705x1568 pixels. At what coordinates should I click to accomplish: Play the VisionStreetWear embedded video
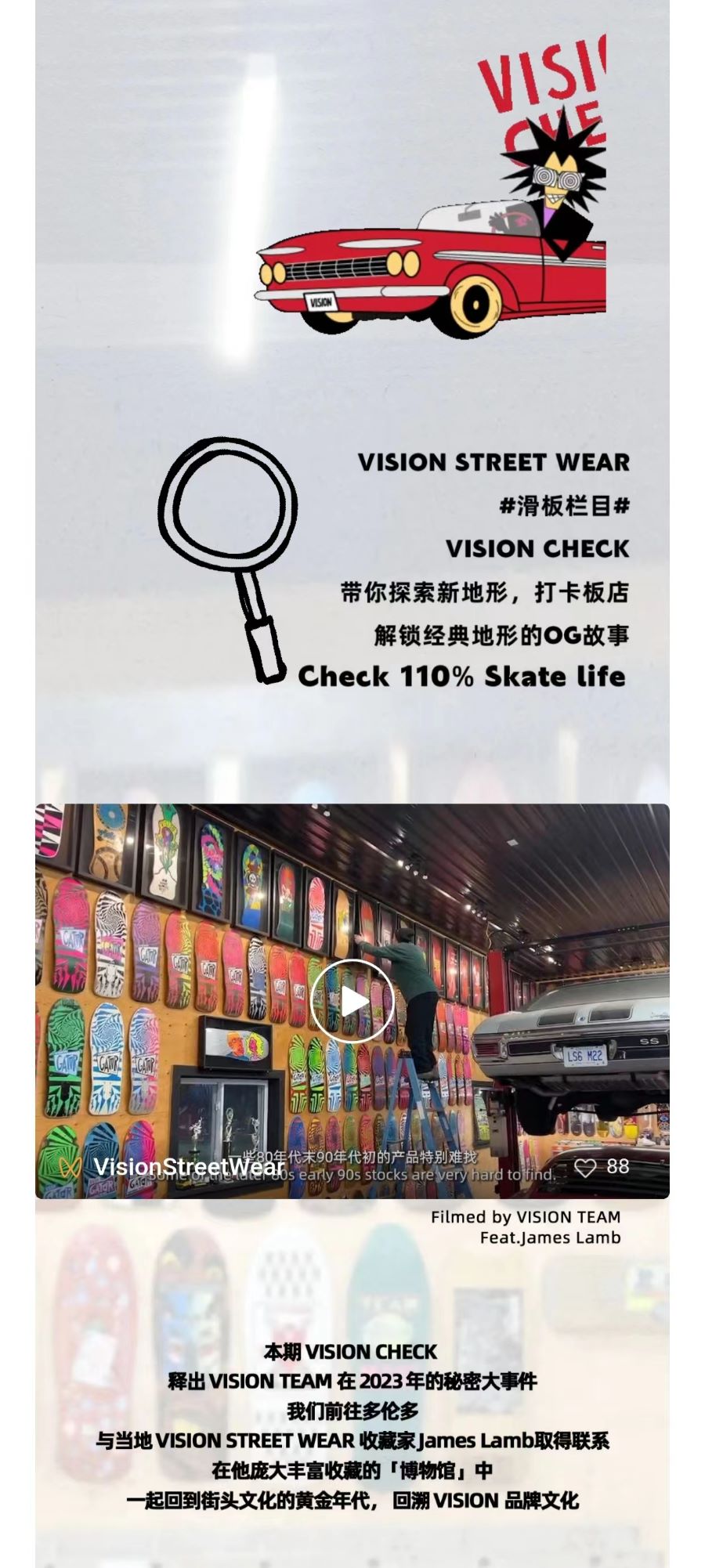pos(352,1001)
